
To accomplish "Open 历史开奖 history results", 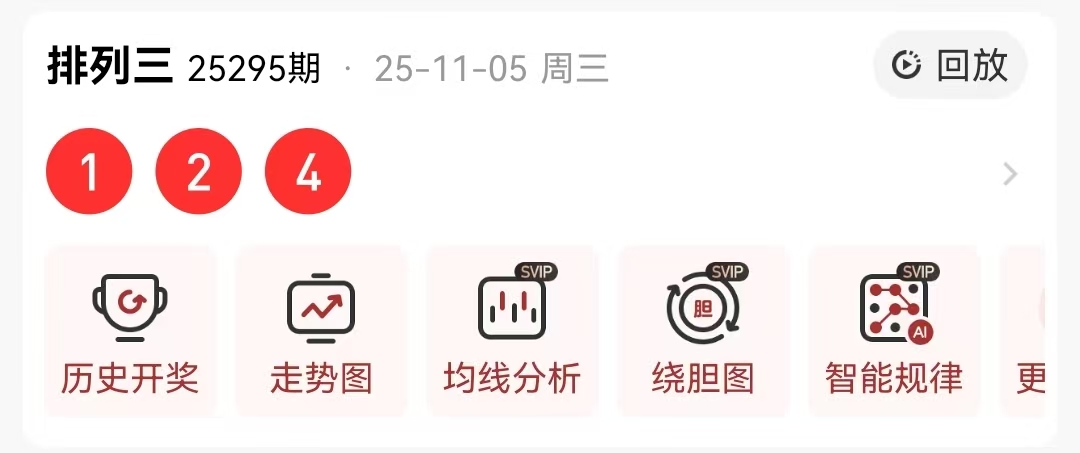I will coord(130,332).
